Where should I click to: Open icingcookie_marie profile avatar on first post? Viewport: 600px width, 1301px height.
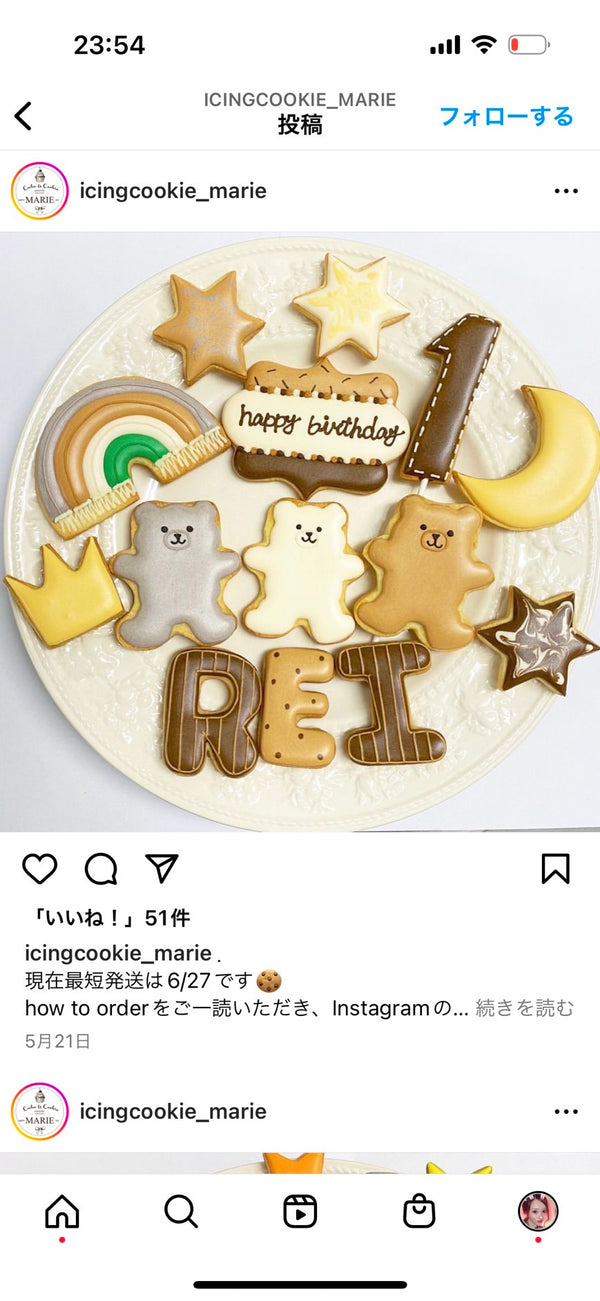click(40, 191)
